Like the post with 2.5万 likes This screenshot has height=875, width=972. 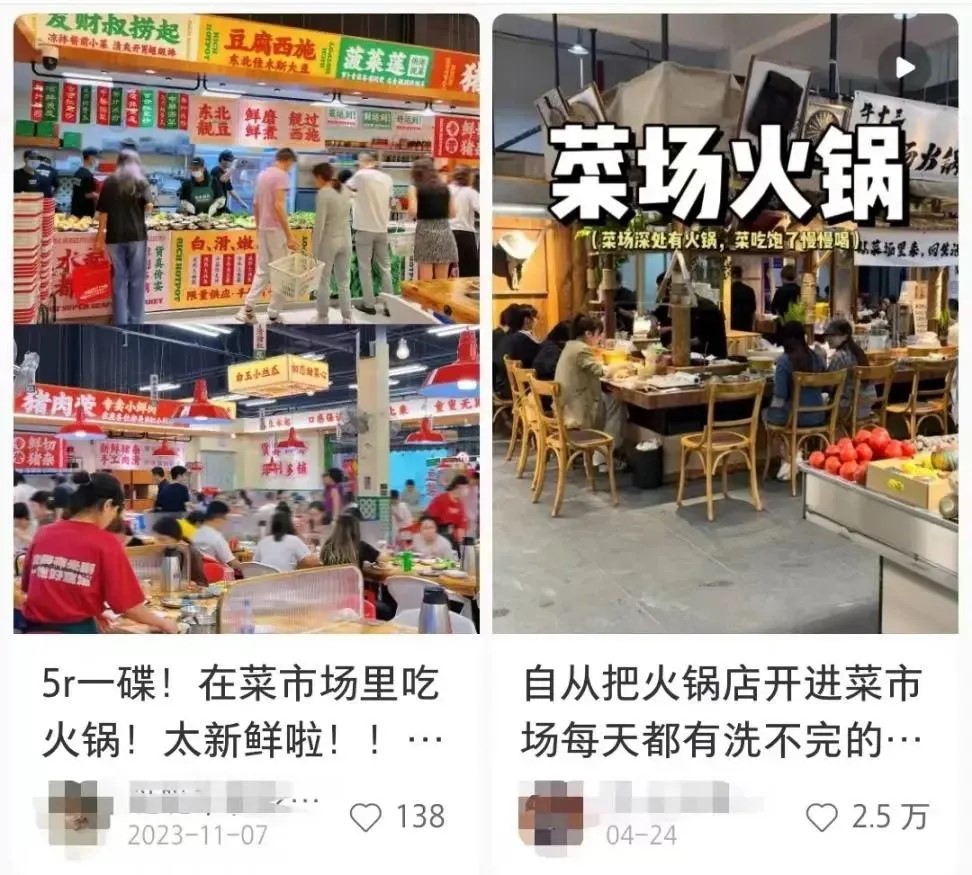coord(822,817)
